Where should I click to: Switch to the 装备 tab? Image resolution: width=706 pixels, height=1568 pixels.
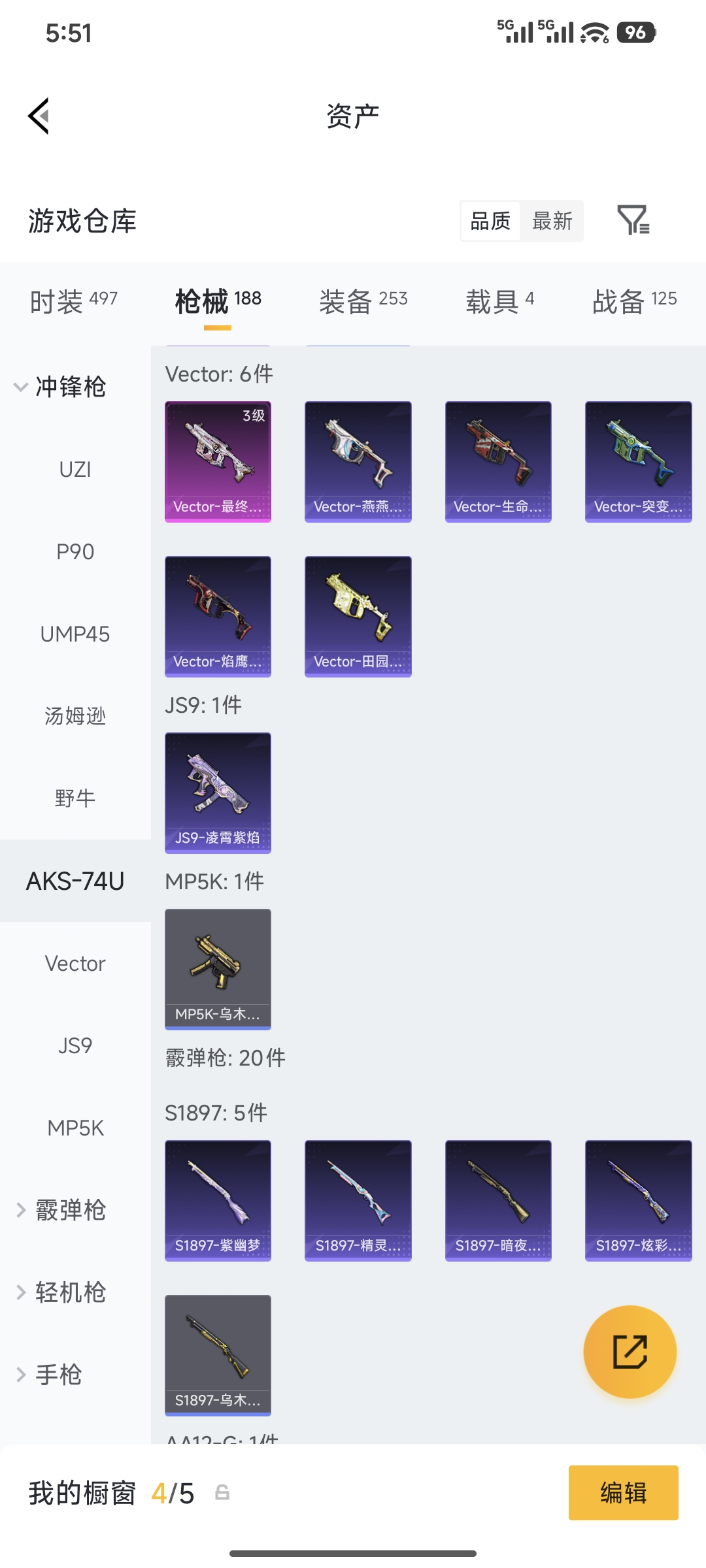click(x=363, y=301)
